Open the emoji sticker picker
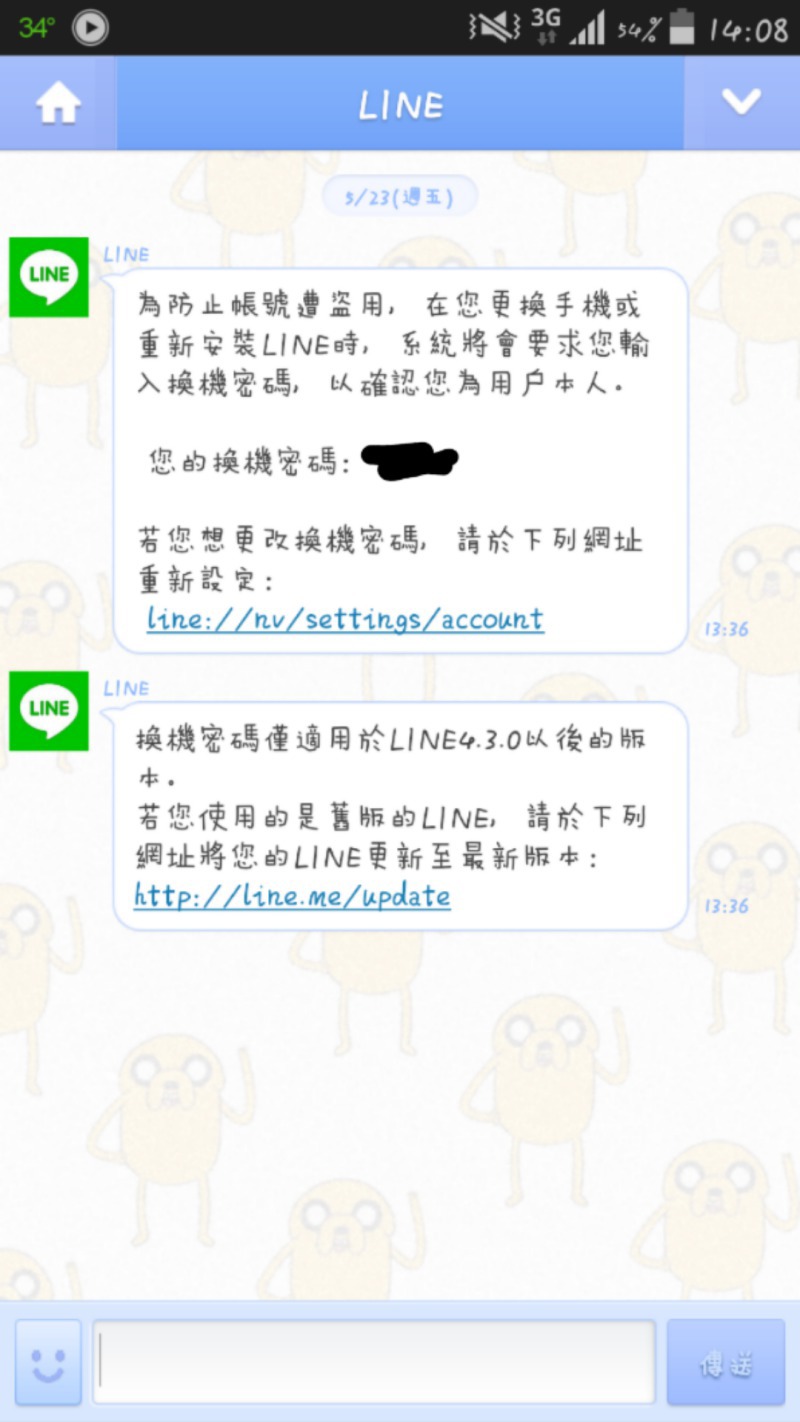 pyautogui.click(x=48, y=1362)
